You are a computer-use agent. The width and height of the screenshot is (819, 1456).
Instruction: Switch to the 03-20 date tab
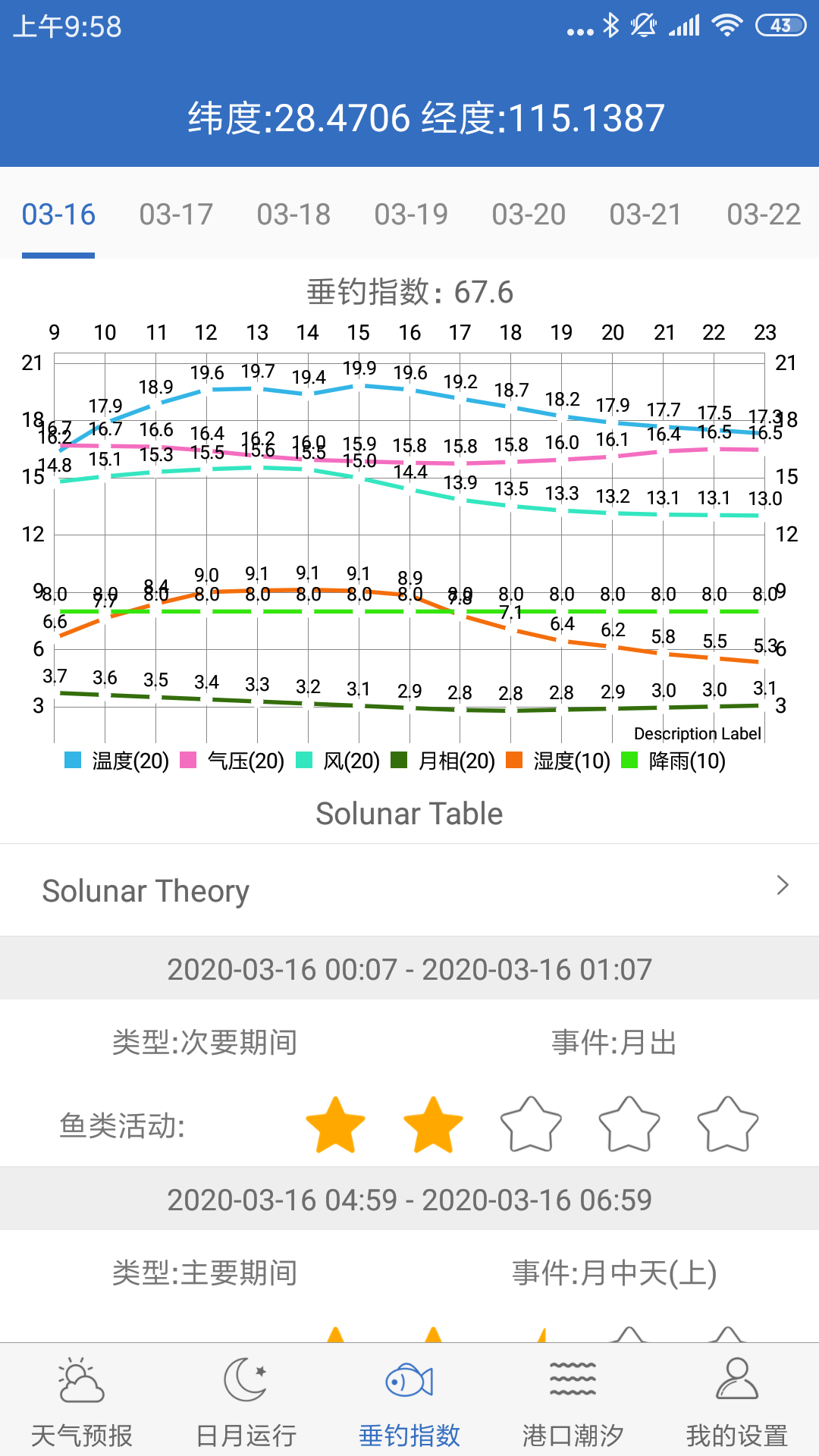point(529,215)
